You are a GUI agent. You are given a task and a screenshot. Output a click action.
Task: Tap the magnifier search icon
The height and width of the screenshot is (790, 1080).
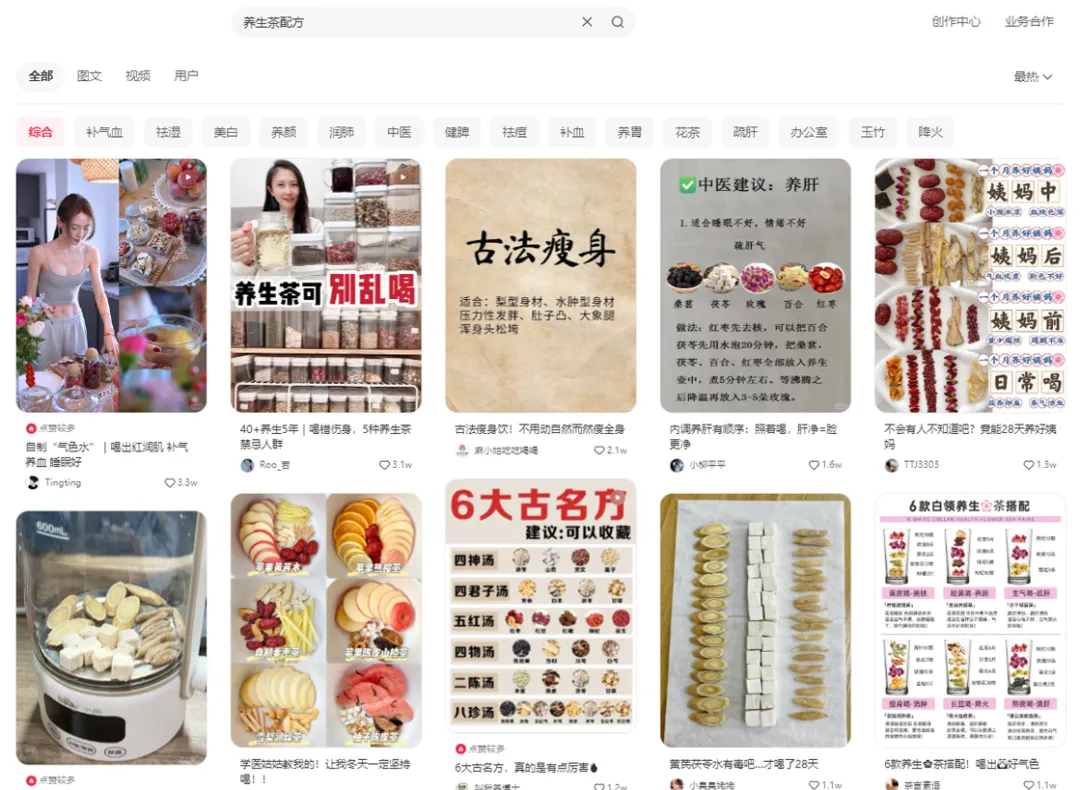click(618, 22)
